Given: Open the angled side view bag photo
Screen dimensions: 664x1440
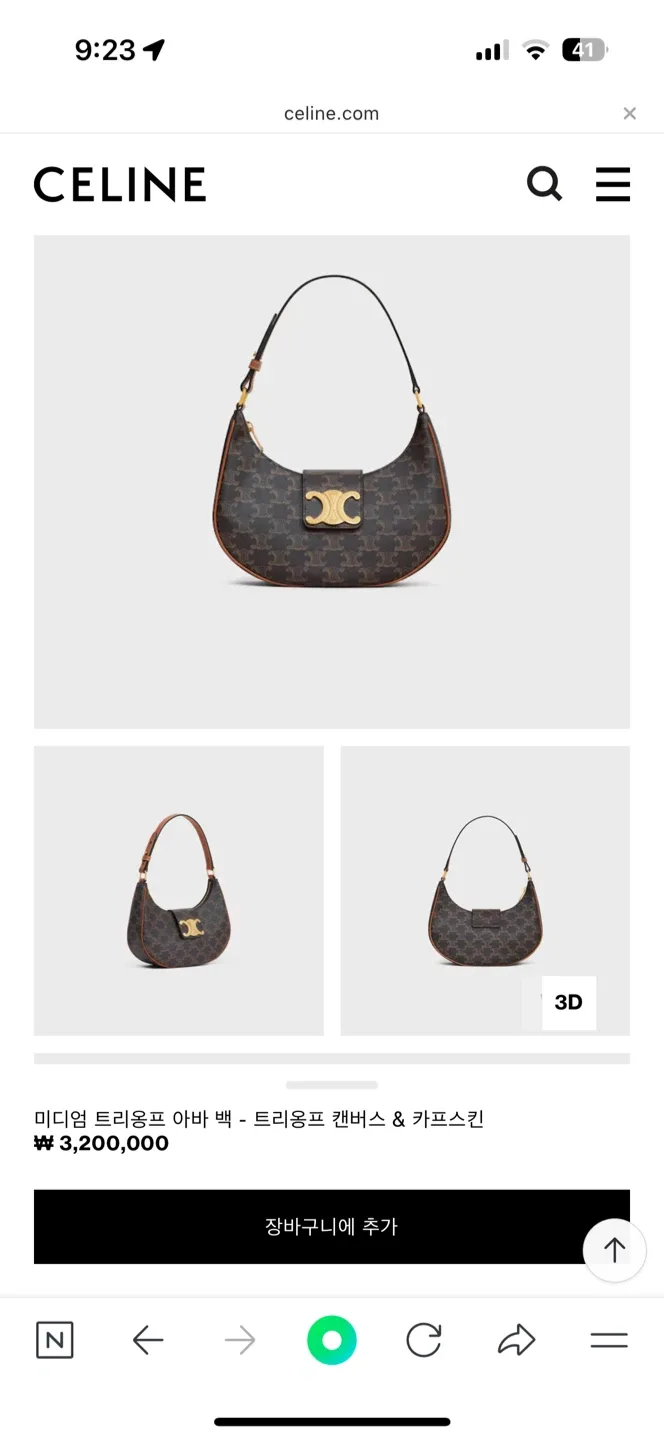Looking at the screenshot, I should coord(179,890).
